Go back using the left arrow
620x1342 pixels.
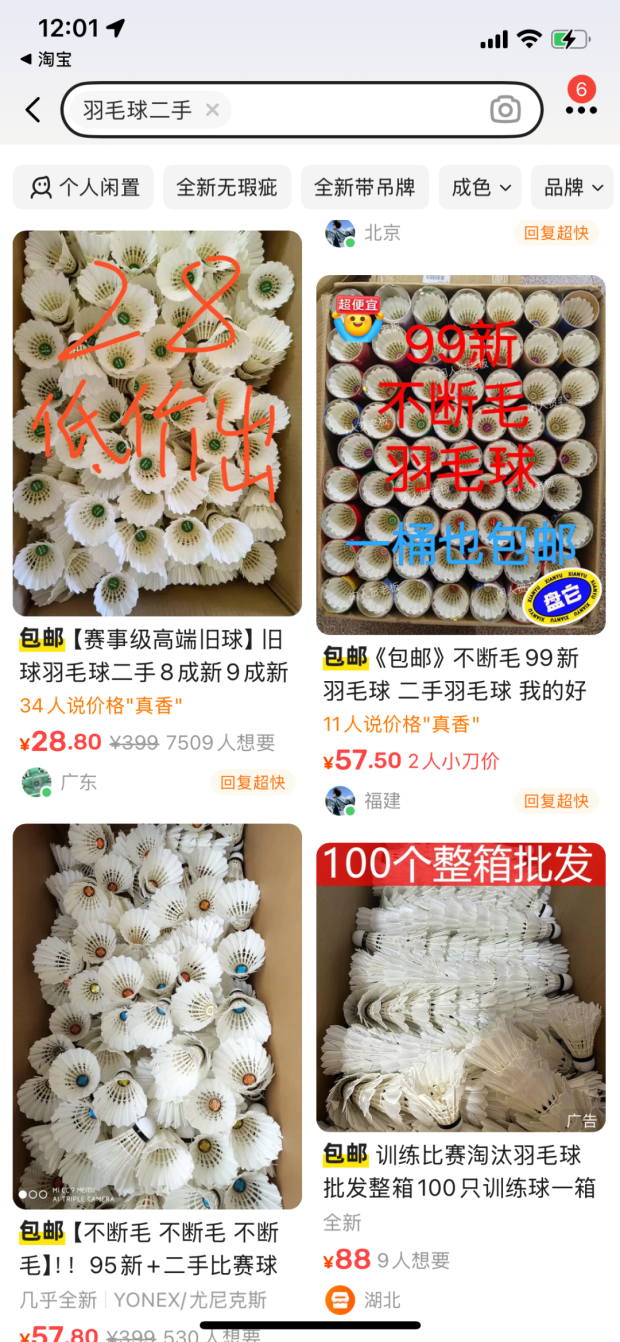click(x=33, y=110)
